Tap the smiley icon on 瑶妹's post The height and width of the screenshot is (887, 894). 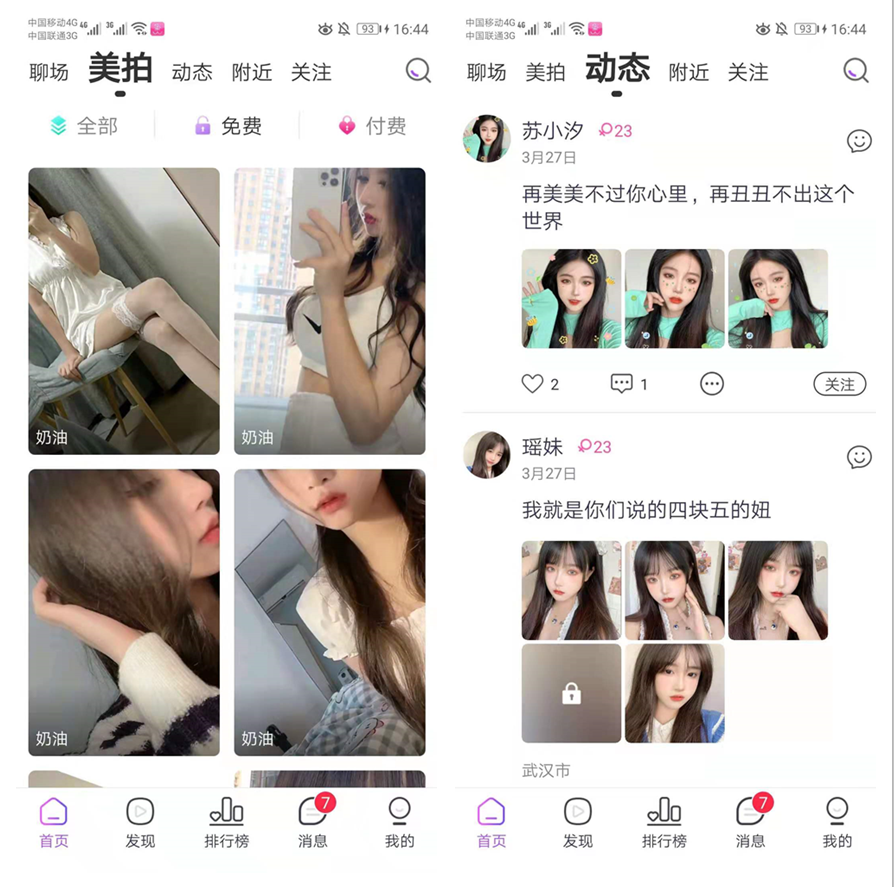[x=859, y=457]
